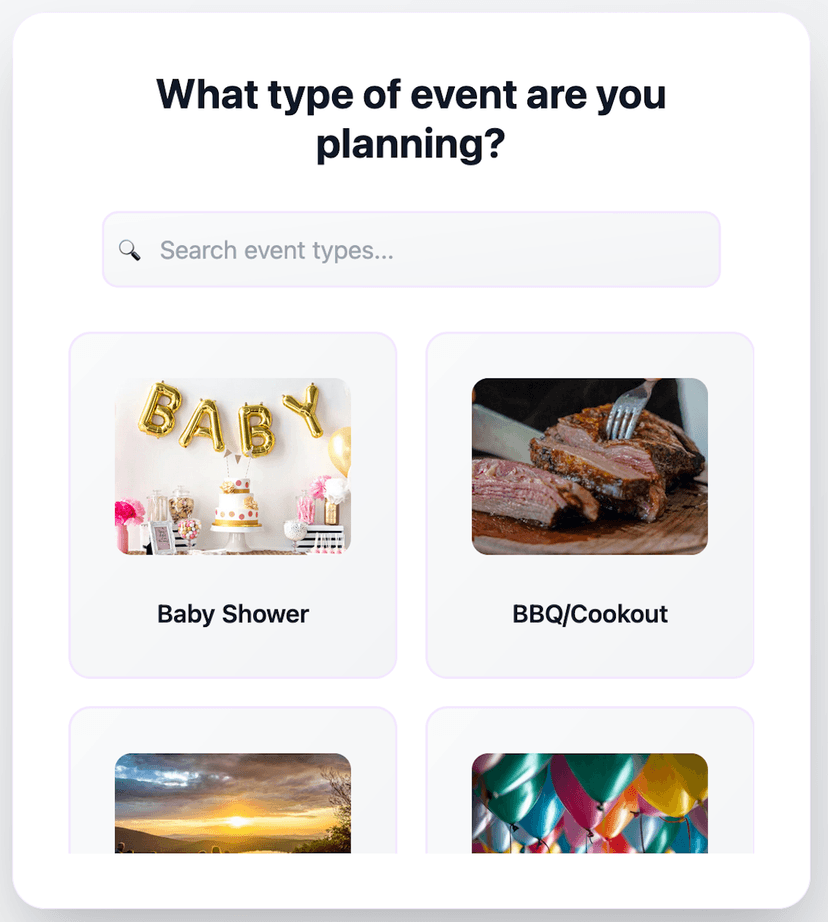Click the Baby Shower text label
This screenshot has height=922, width=828.
click(232, 614)
